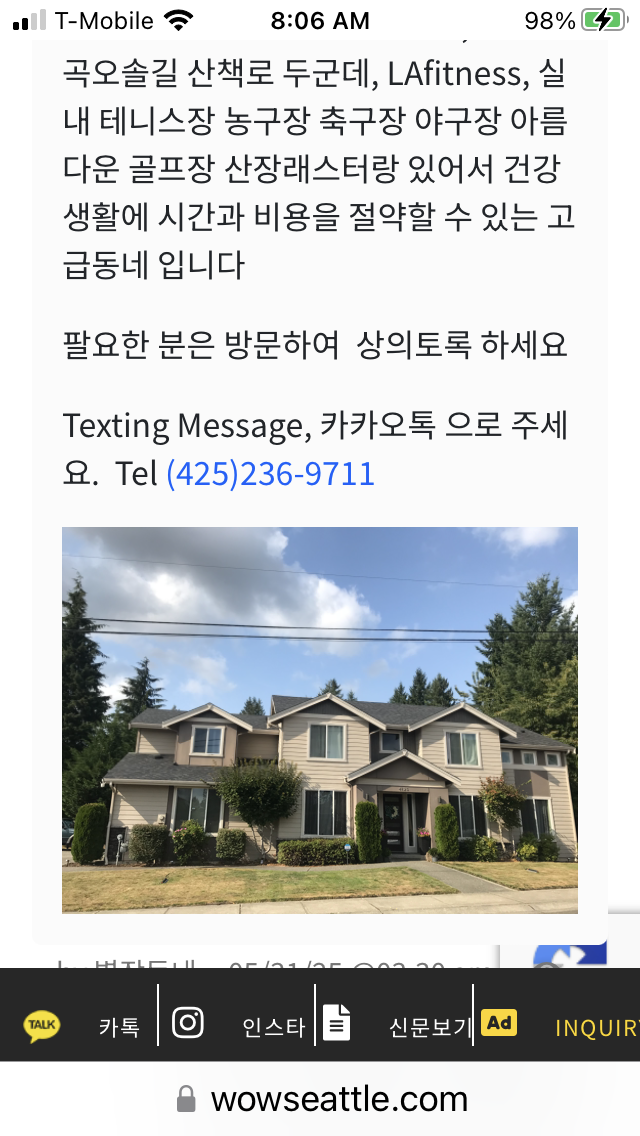Screen dimensions: 640x1136
Task: Open the 인스타 Instagram shortcut
Action: pyautogui.click(x=238, y=1025)
